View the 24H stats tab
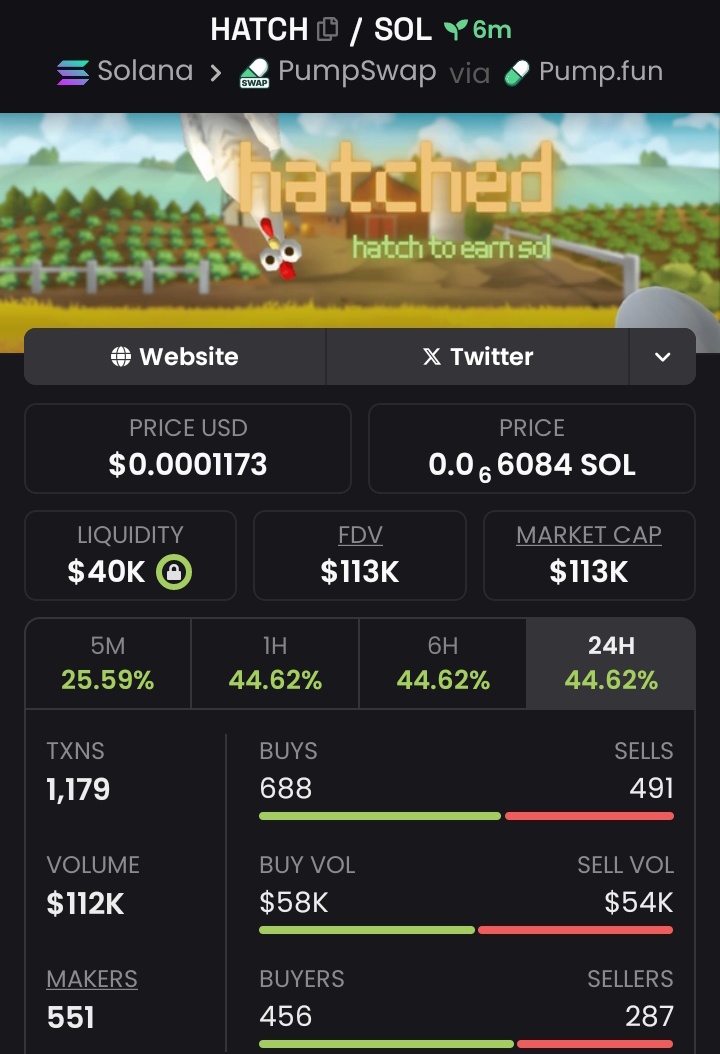Screen dimensions: 720x1054 [x=611, y=664]
